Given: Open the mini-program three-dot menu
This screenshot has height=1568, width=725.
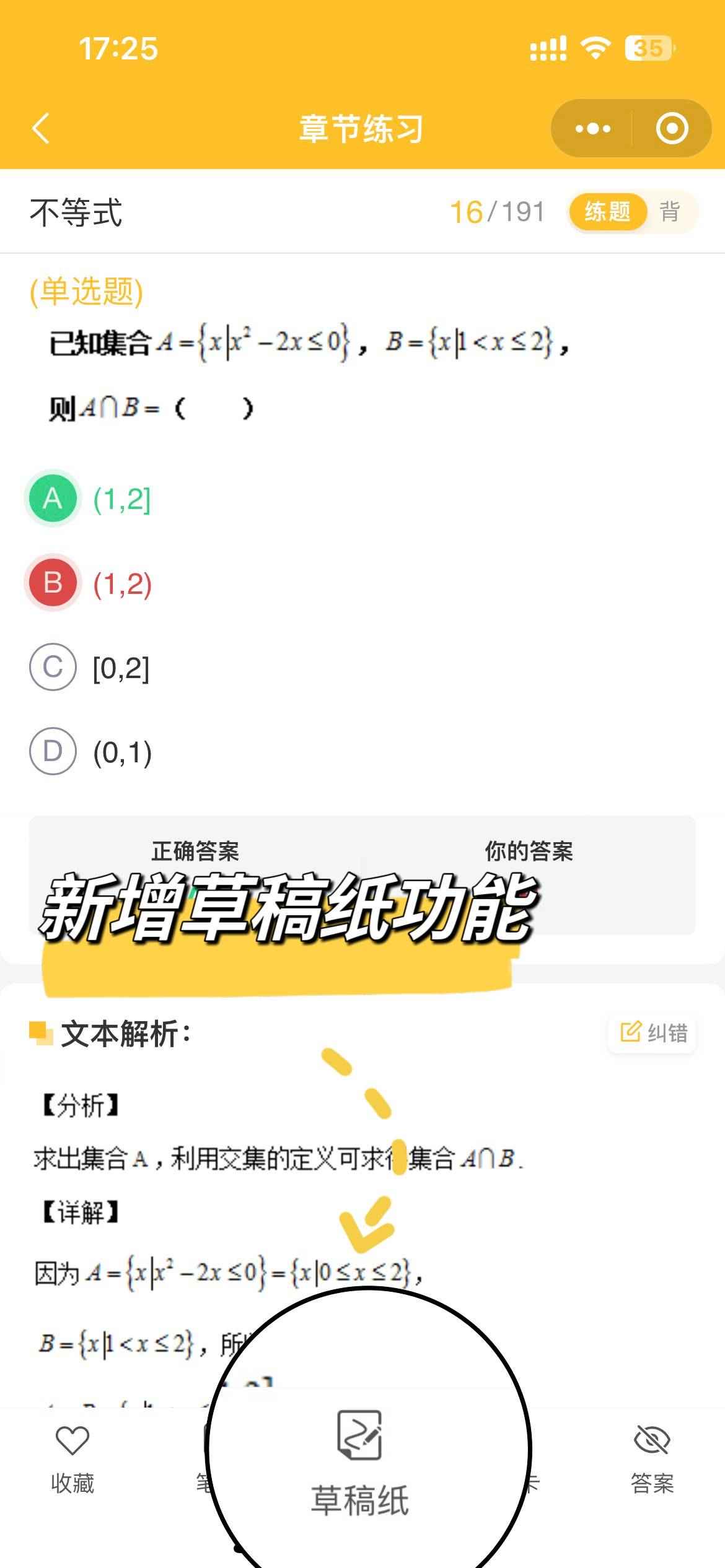Looking at the screenshot, I should point(592,129).
